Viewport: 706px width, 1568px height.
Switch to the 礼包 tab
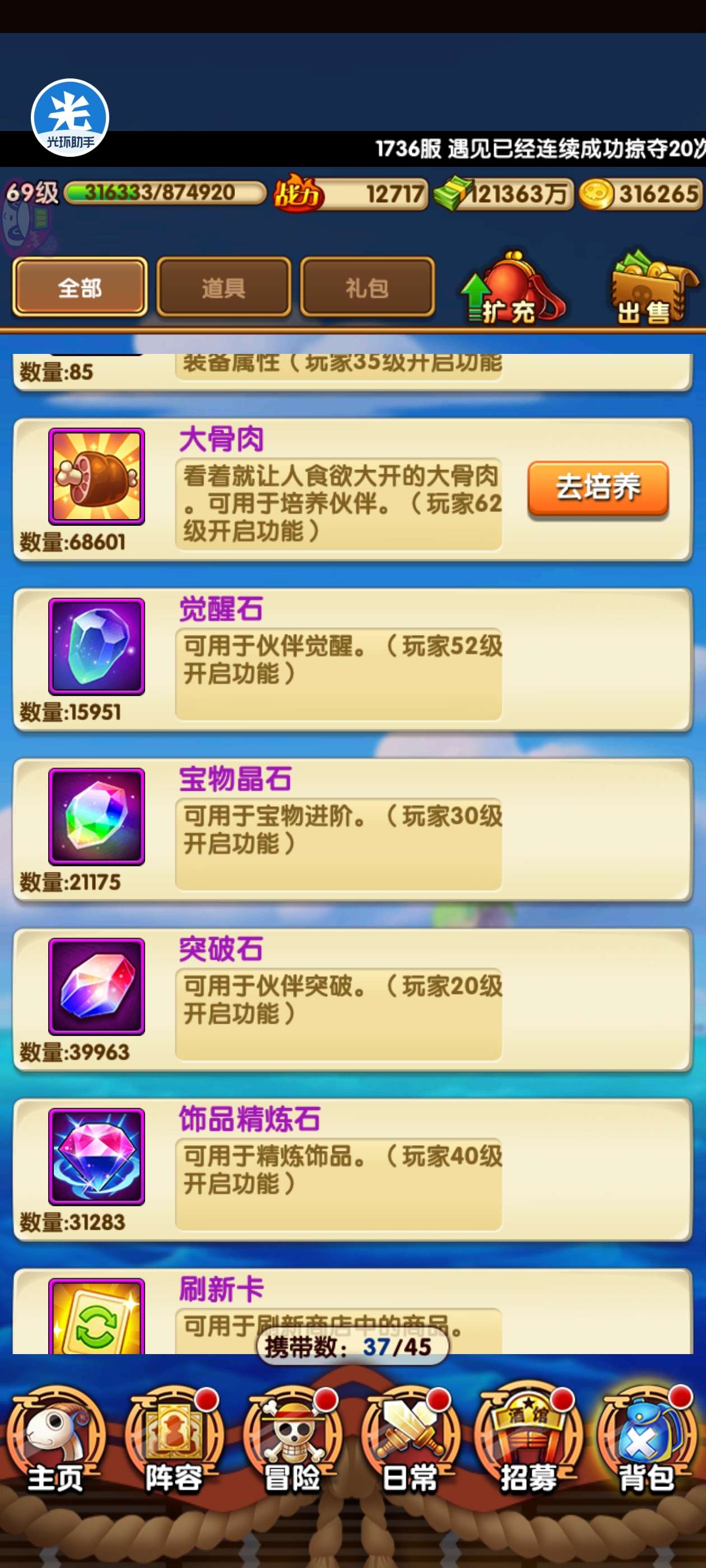click(368, 287)
